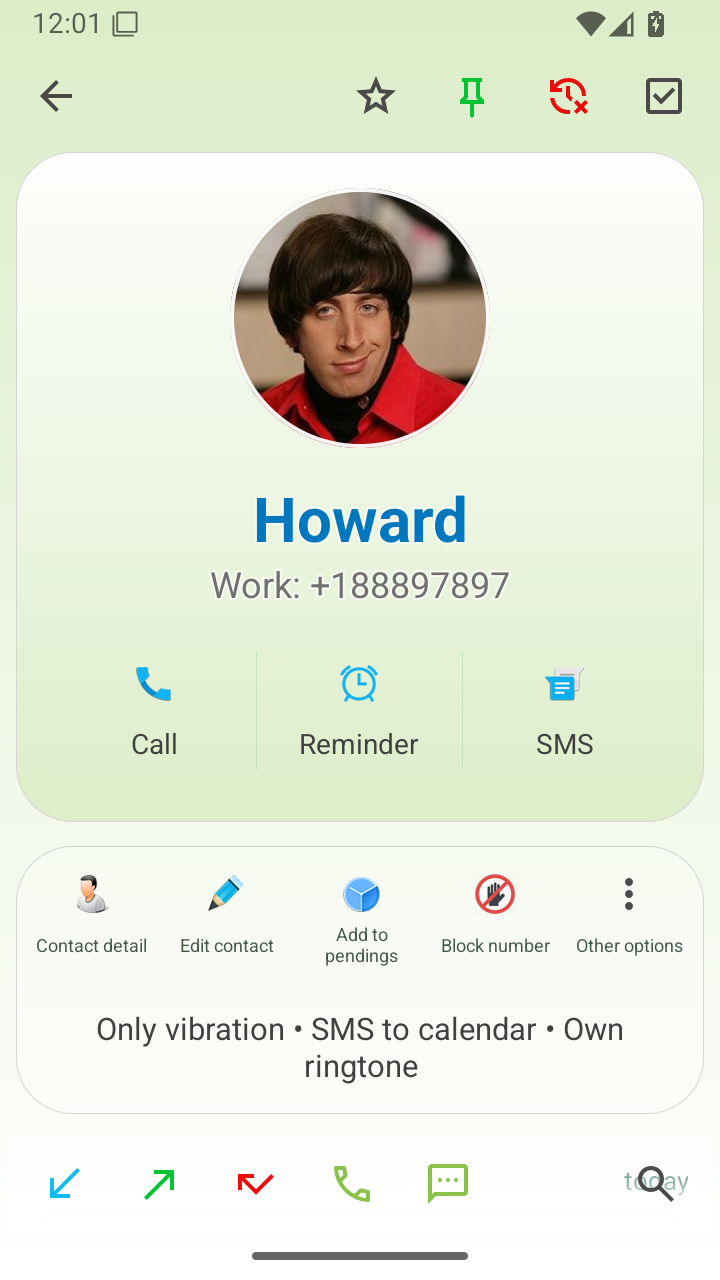This screenshot has height=1280, width=720.
Task: Open Howard's profile photo
Action: click(x=360, y=318)
